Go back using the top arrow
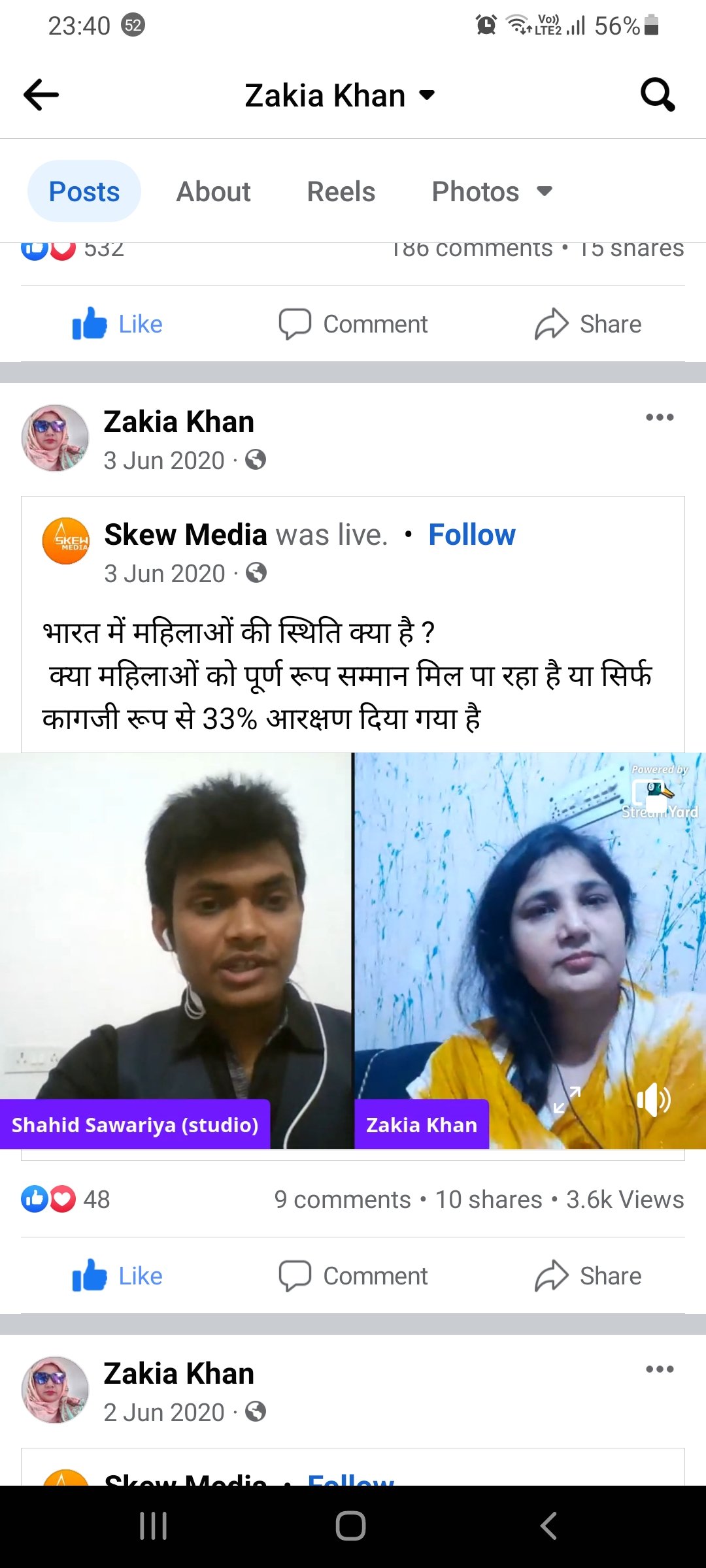The height and width of the screenshot is (1568, 706). click(41, 95)
